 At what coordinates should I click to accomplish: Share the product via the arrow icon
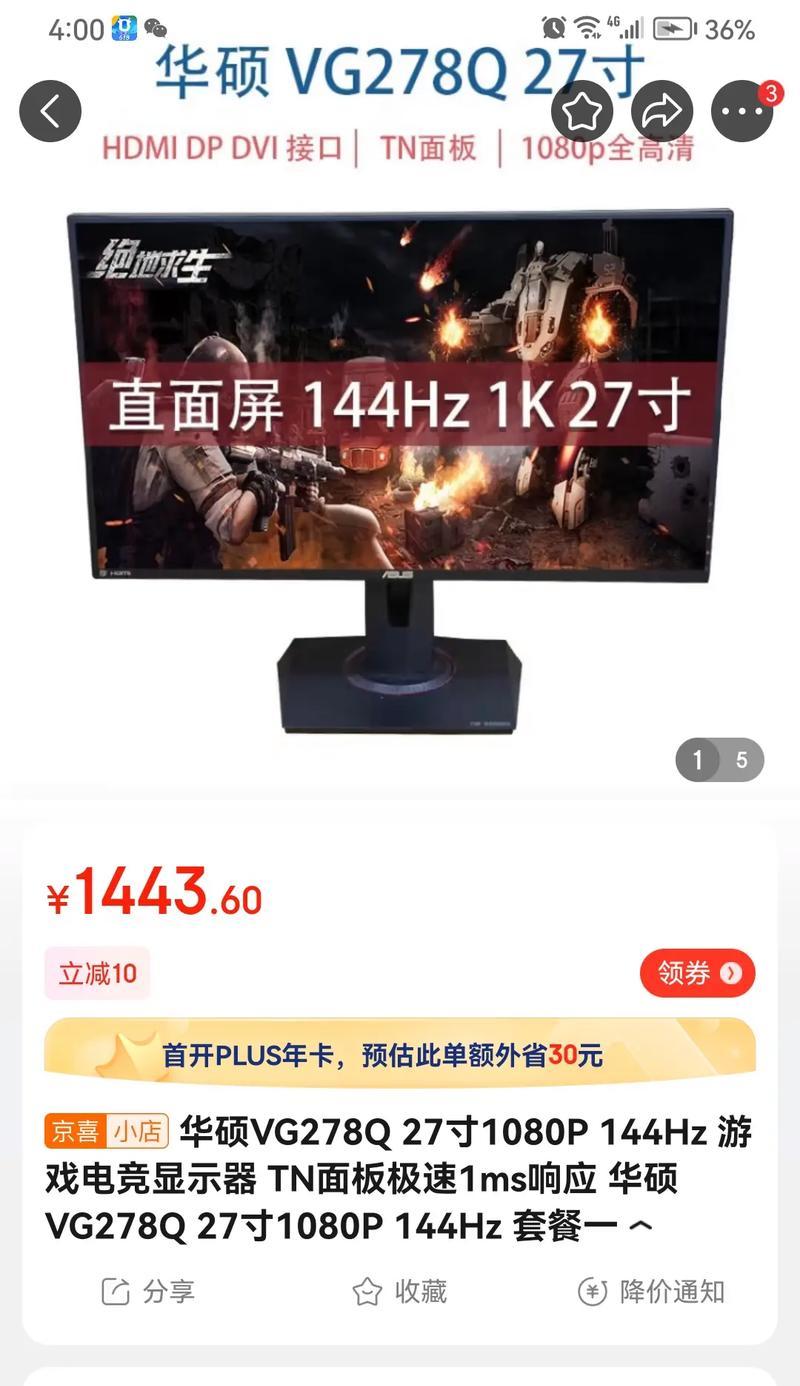[x=662, y=111]
